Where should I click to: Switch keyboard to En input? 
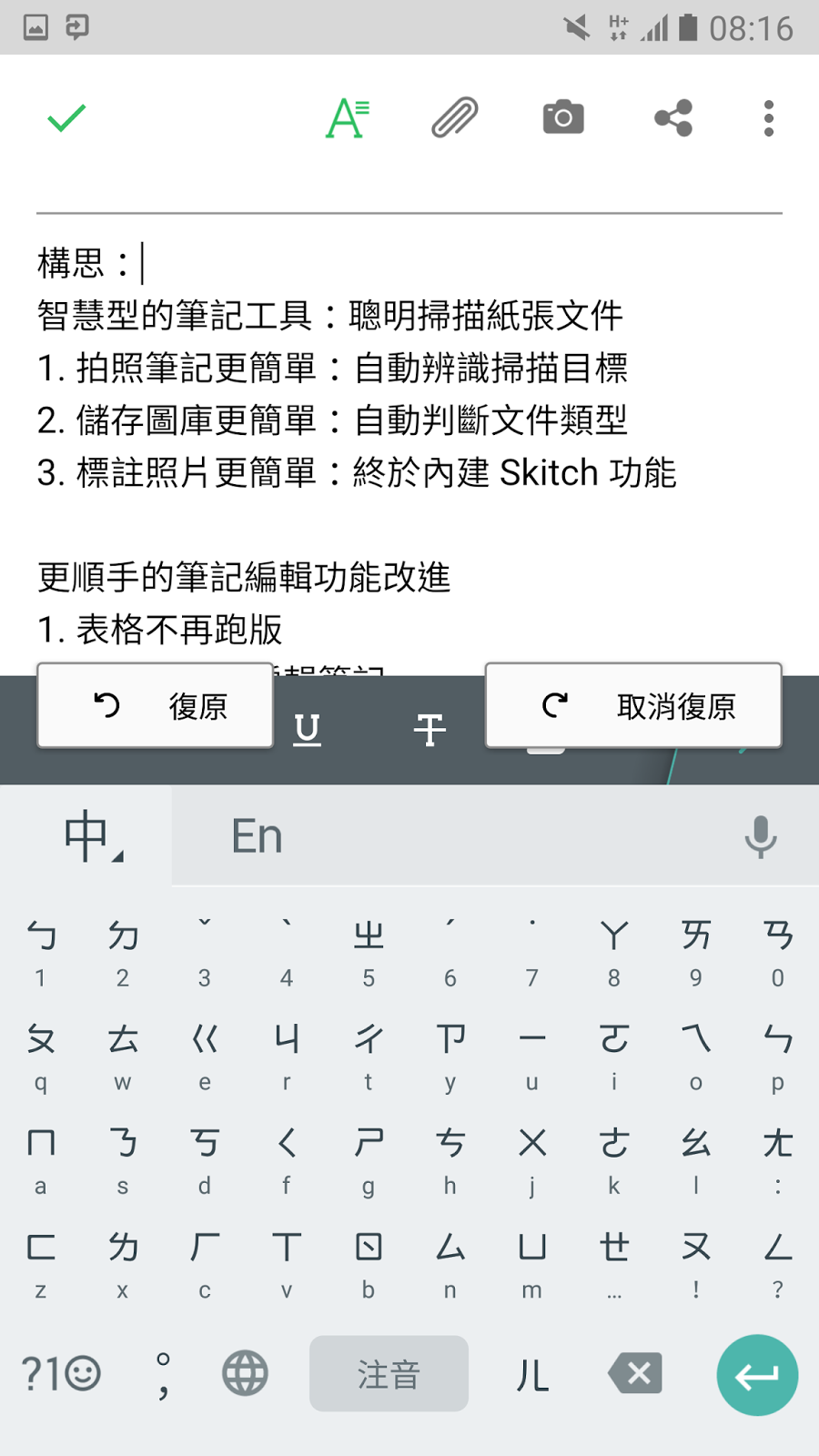coord(258,836)
